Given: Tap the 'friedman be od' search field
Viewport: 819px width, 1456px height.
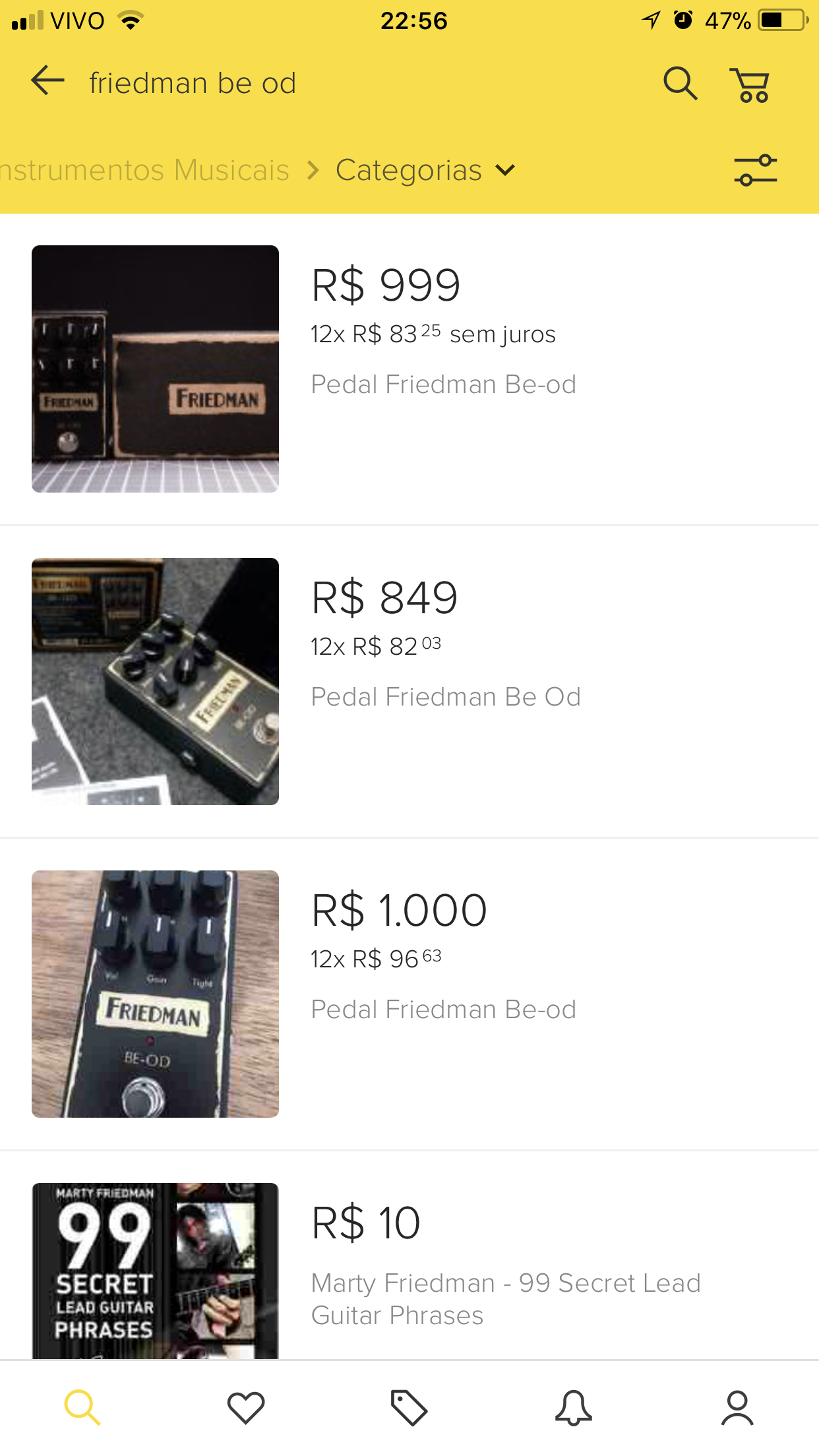Looking at the screenshot, I should [x=193, y=84].
